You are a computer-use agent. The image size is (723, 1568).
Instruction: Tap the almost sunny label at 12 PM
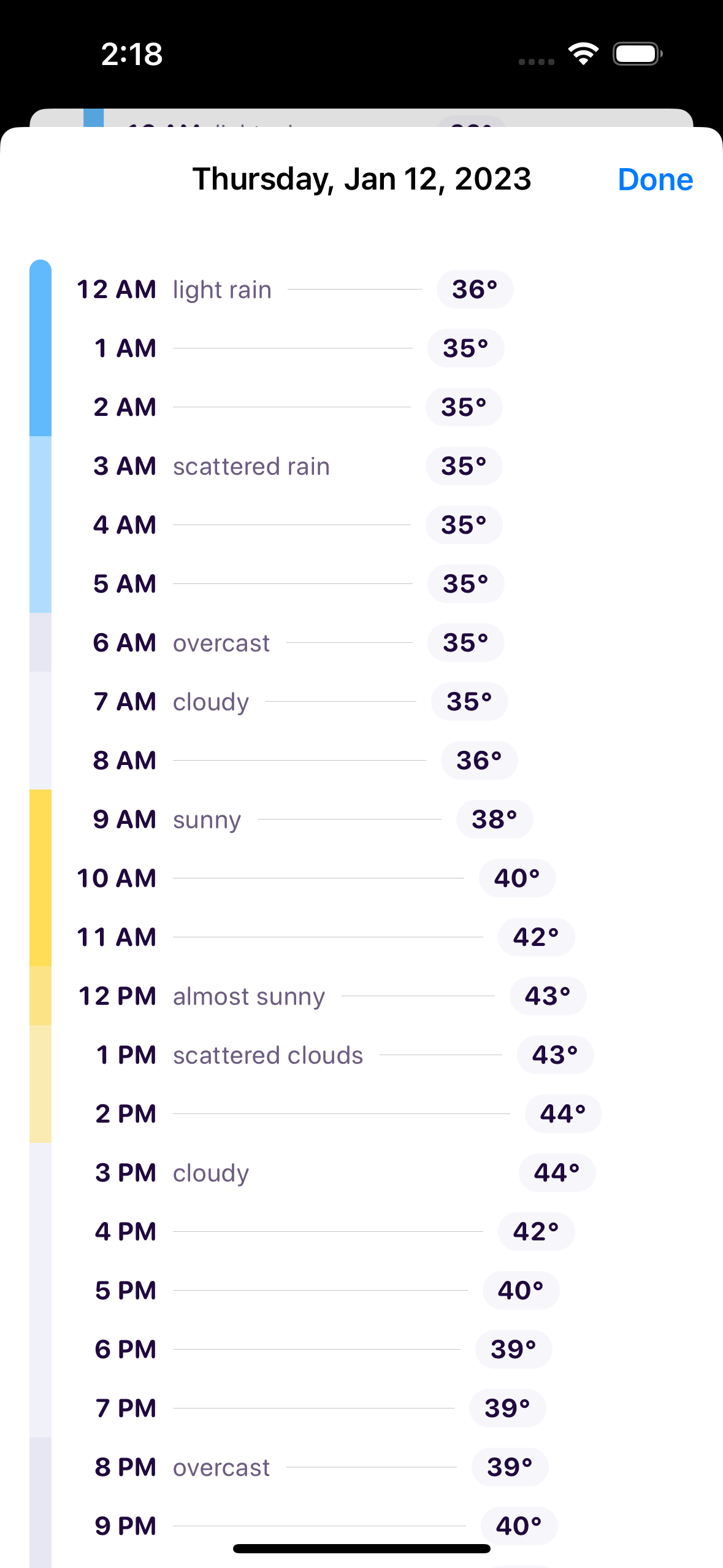point(248,996)
